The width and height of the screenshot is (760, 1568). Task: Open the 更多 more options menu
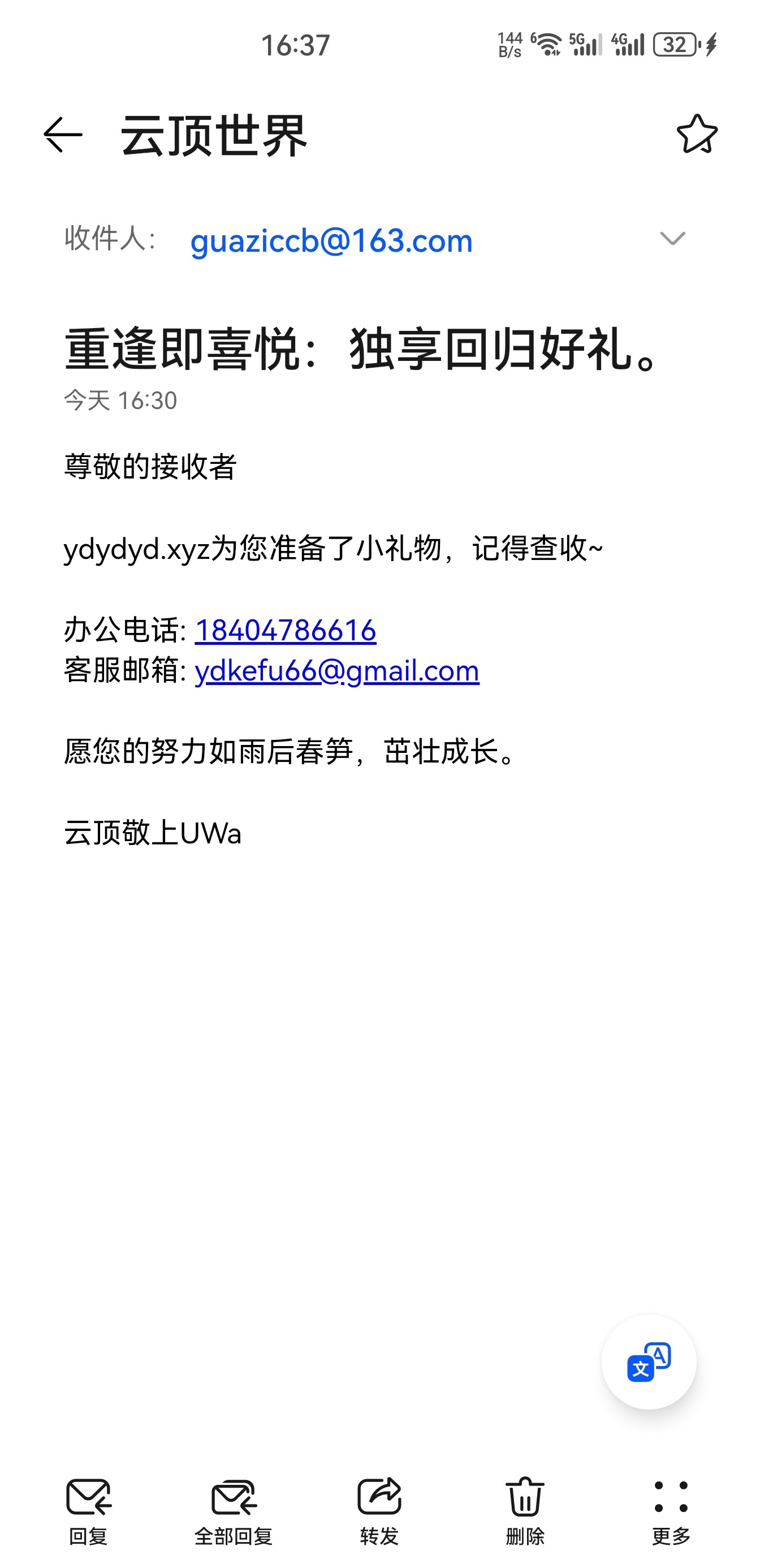coord(671,1510)
